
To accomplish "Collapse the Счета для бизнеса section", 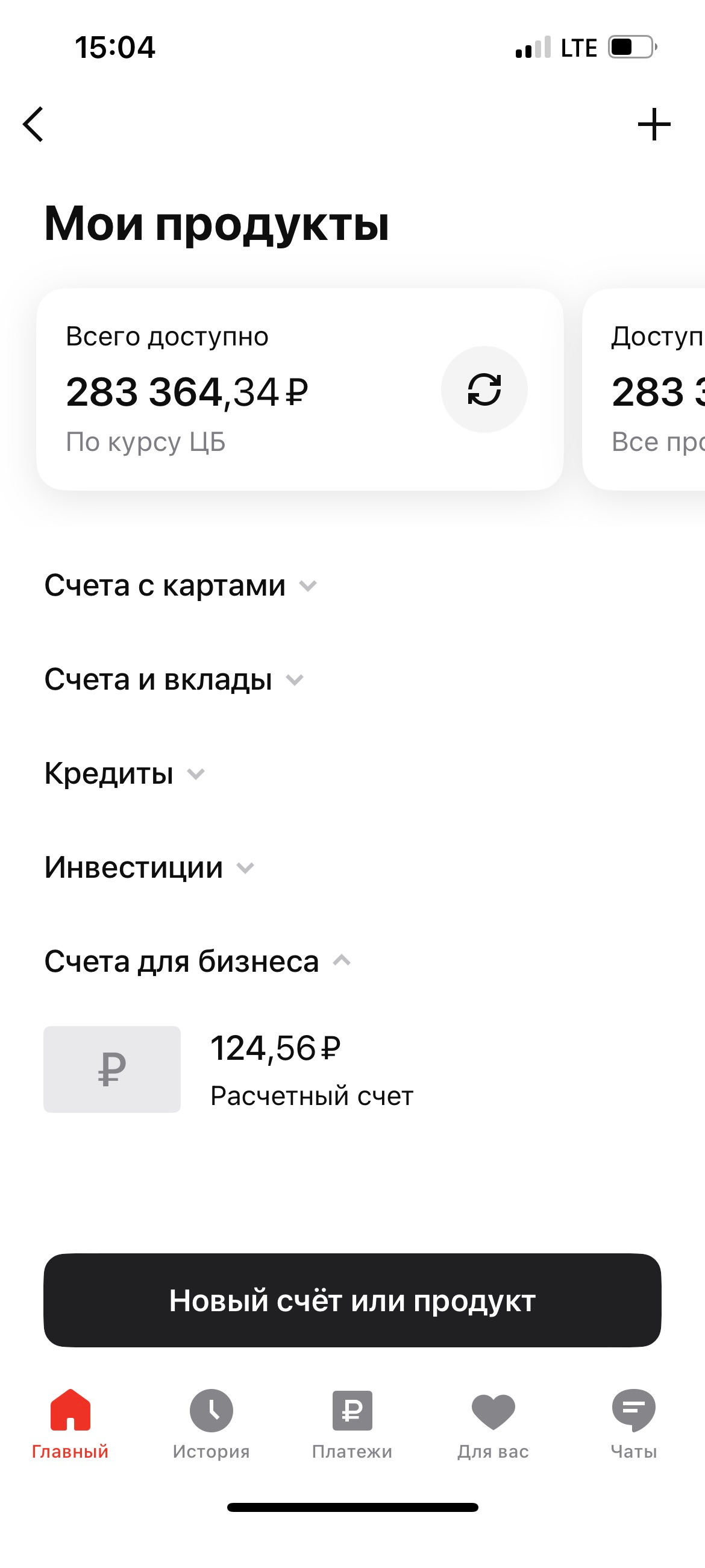I will [x=198, y=962].
